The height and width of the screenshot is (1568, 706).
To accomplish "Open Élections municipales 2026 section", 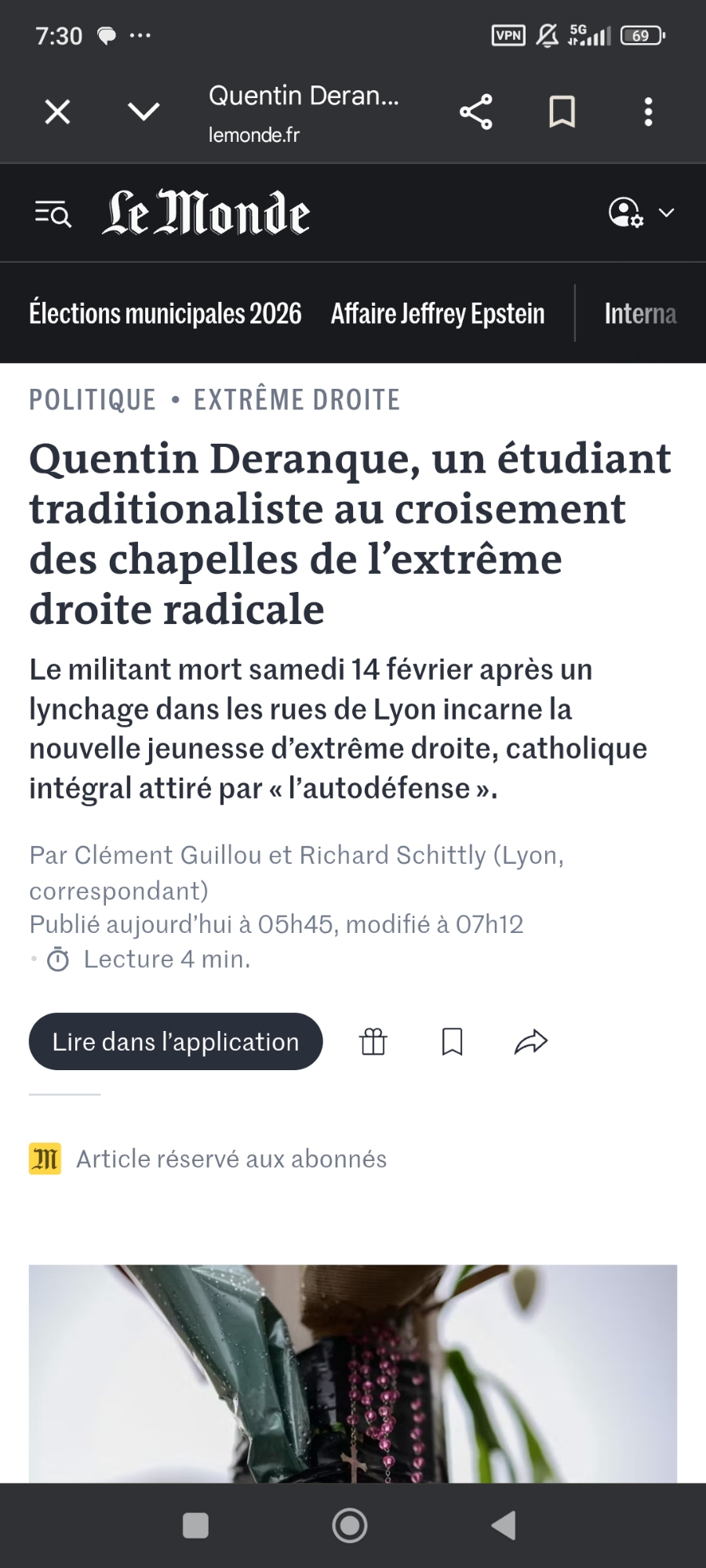I will click(x=166, y=314).
